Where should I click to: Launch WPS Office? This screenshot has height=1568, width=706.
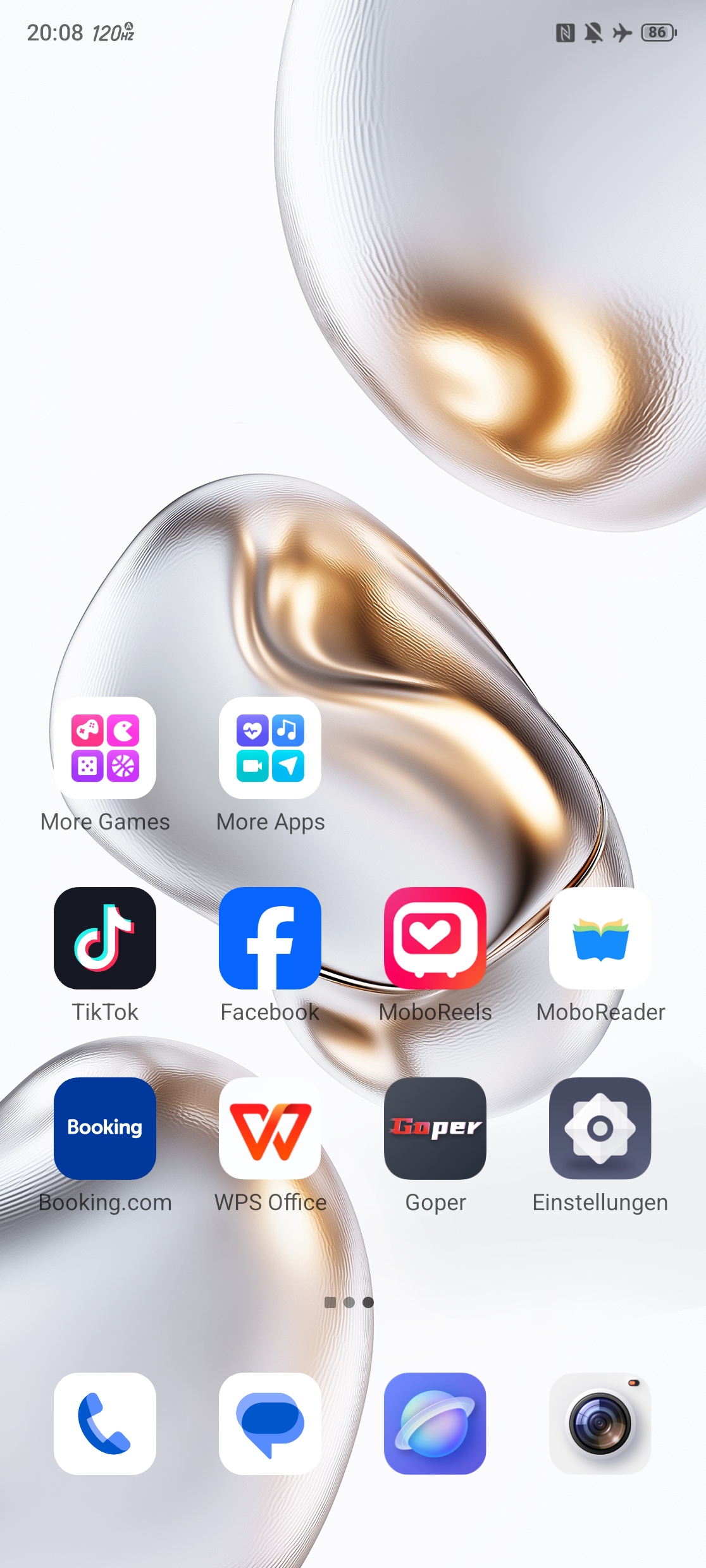click(270, 1129)
